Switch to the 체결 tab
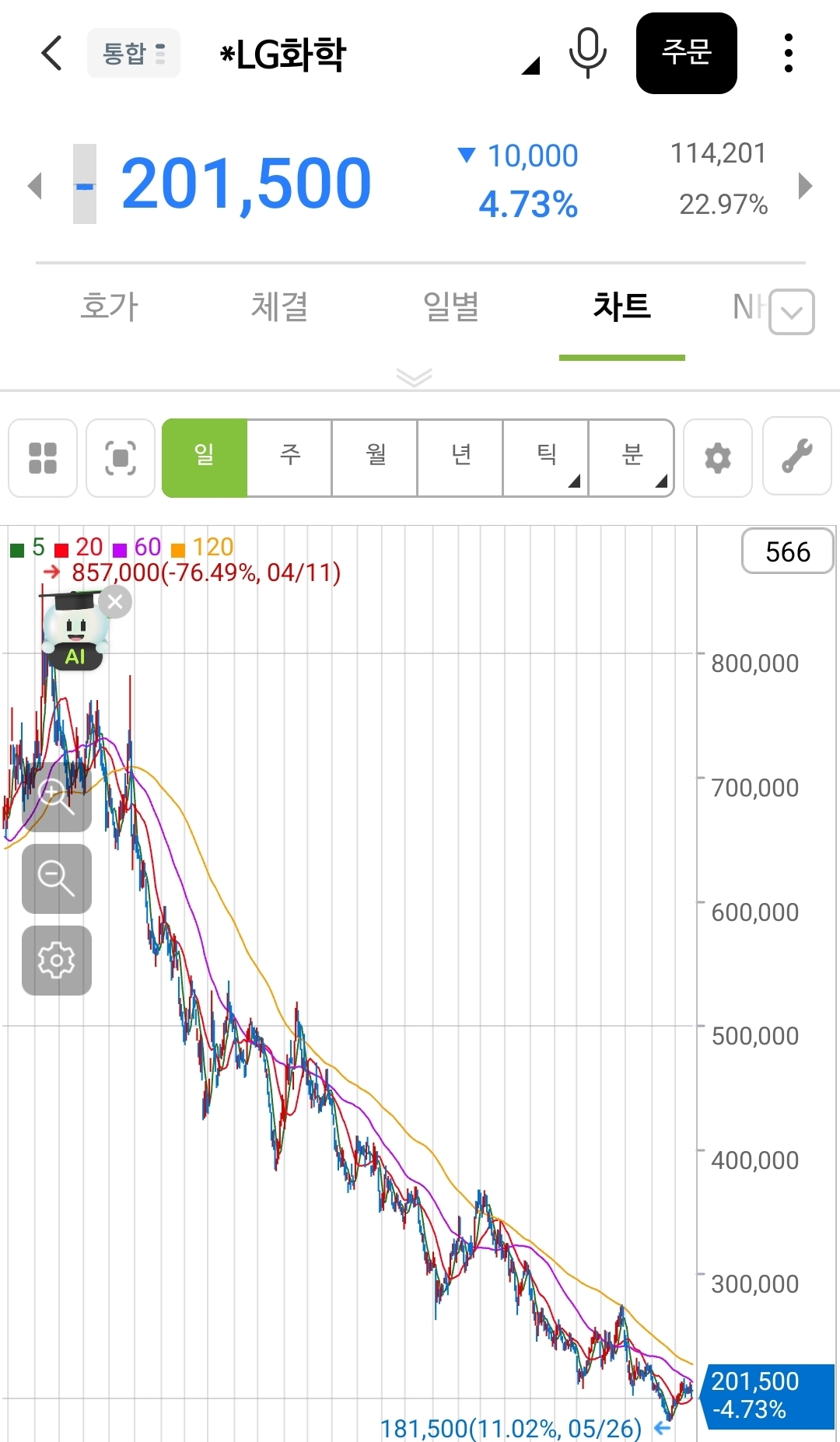This screenshot has height=1442, width=840. pos(280,306)
